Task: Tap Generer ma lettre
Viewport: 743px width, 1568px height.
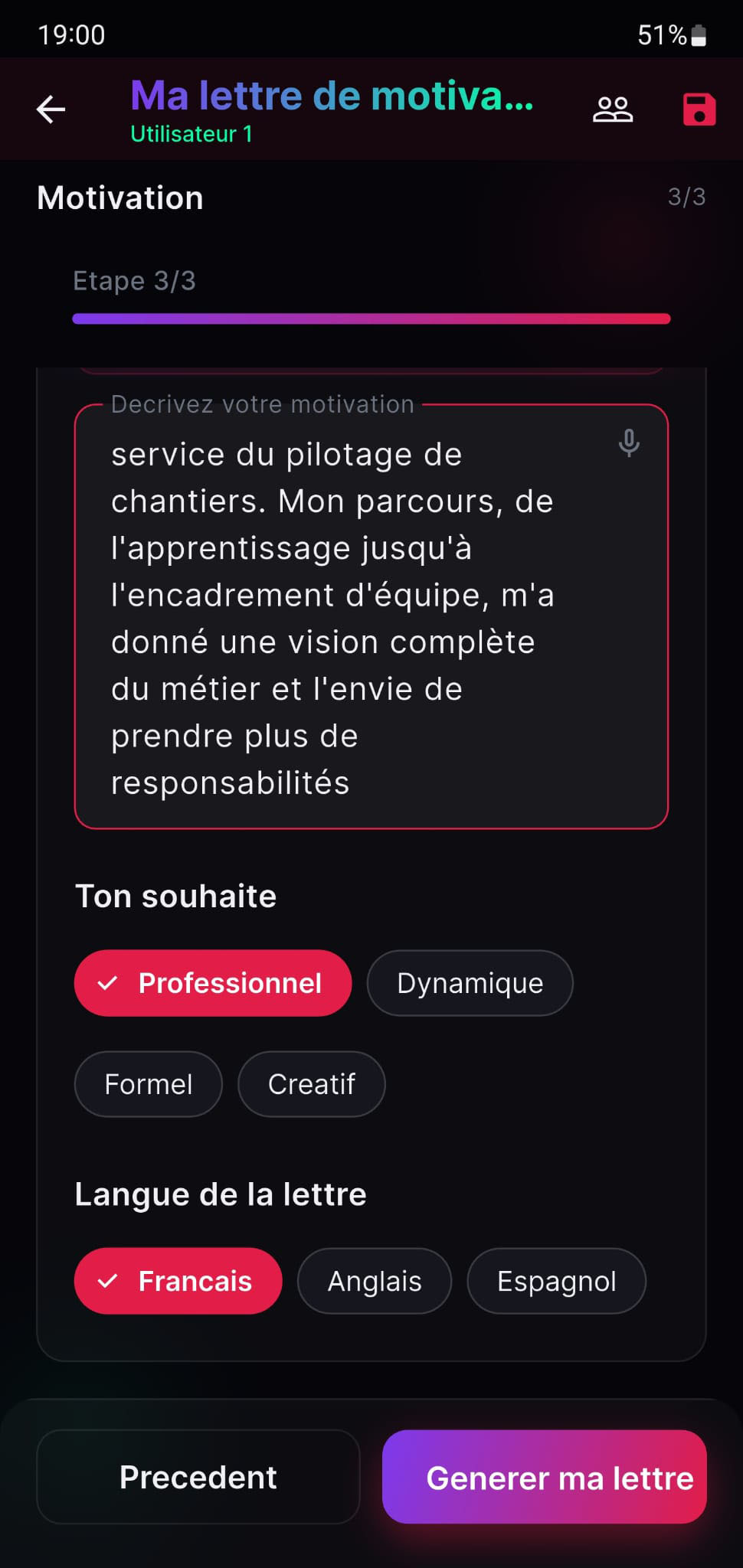Action: [x=544, y=1477]
